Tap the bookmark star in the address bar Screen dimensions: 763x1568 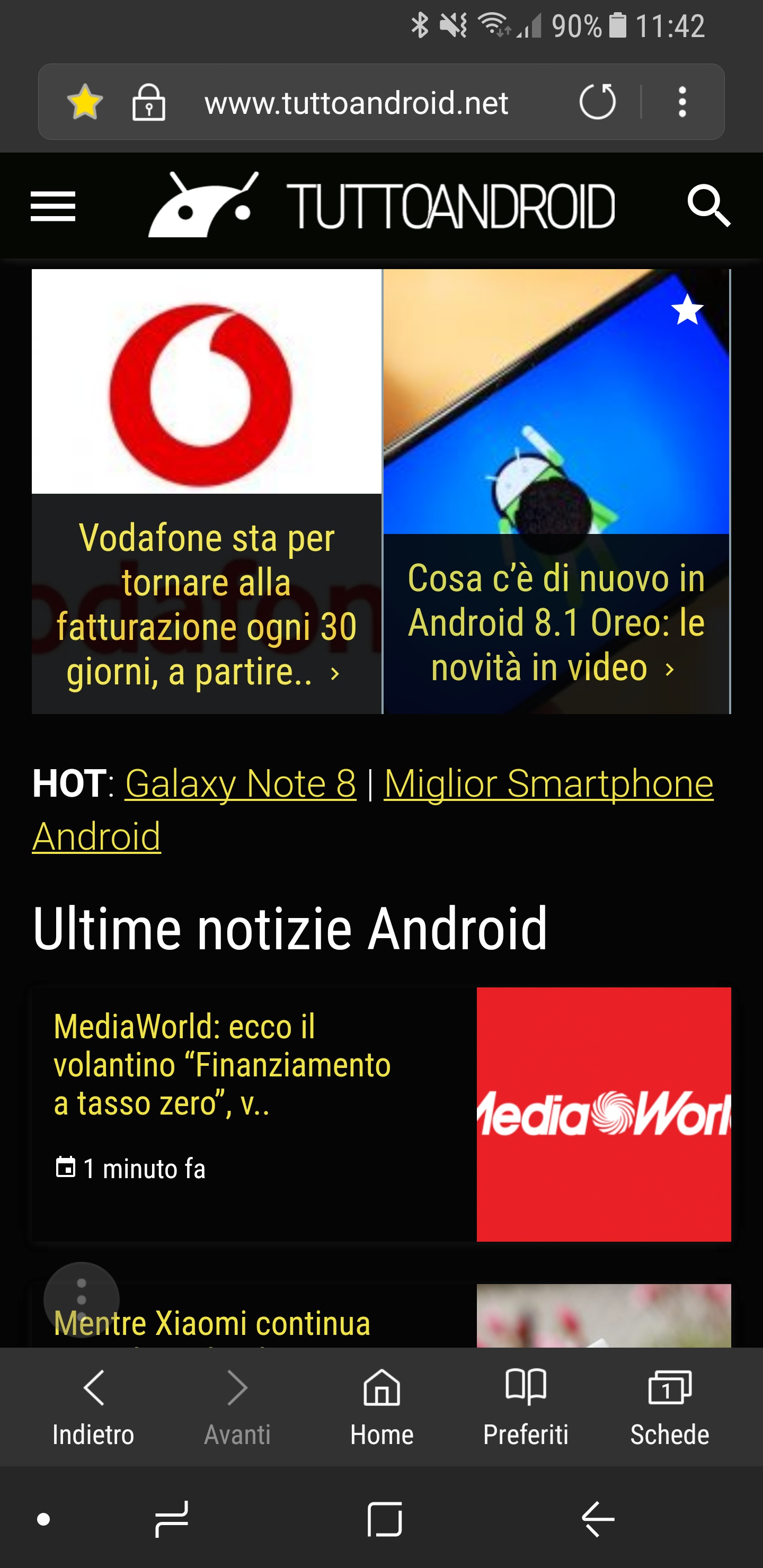[x=85, y=102]
